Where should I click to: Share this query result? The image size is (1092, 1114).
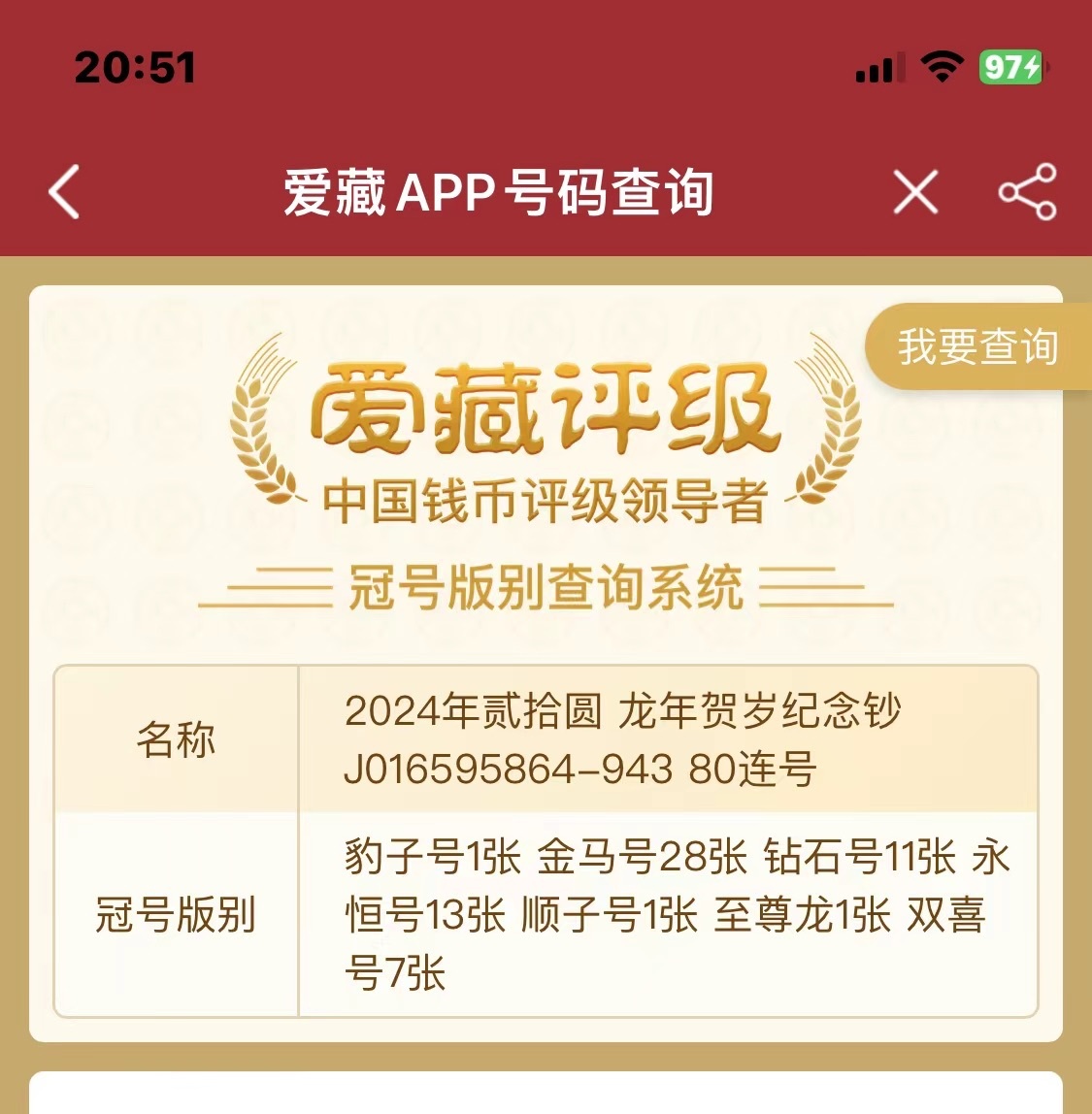pos(1027,192)
